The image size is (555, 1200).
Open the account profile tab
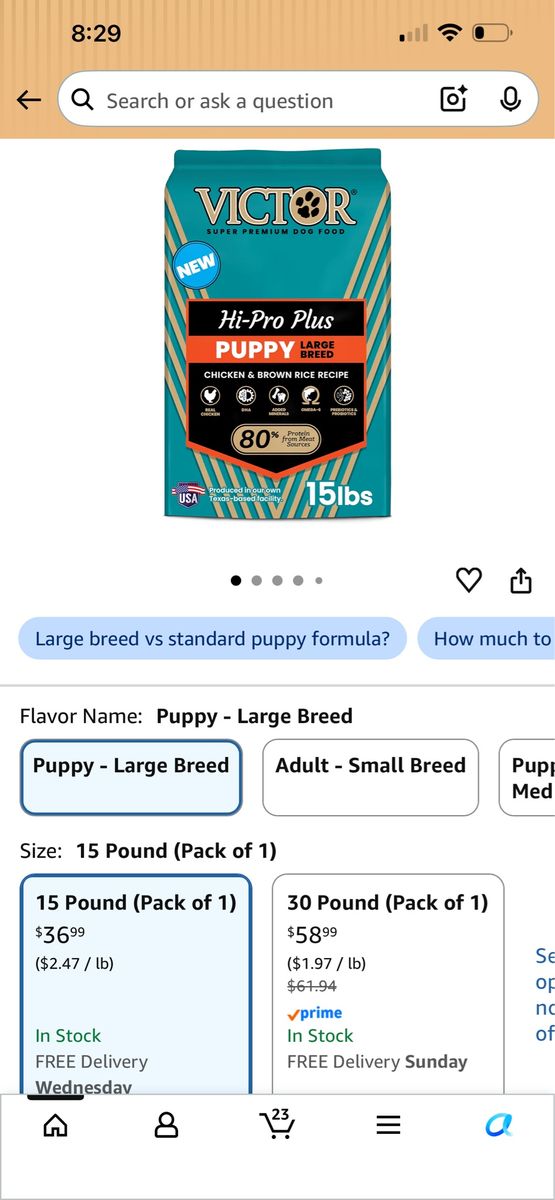tap(166, 1125)
